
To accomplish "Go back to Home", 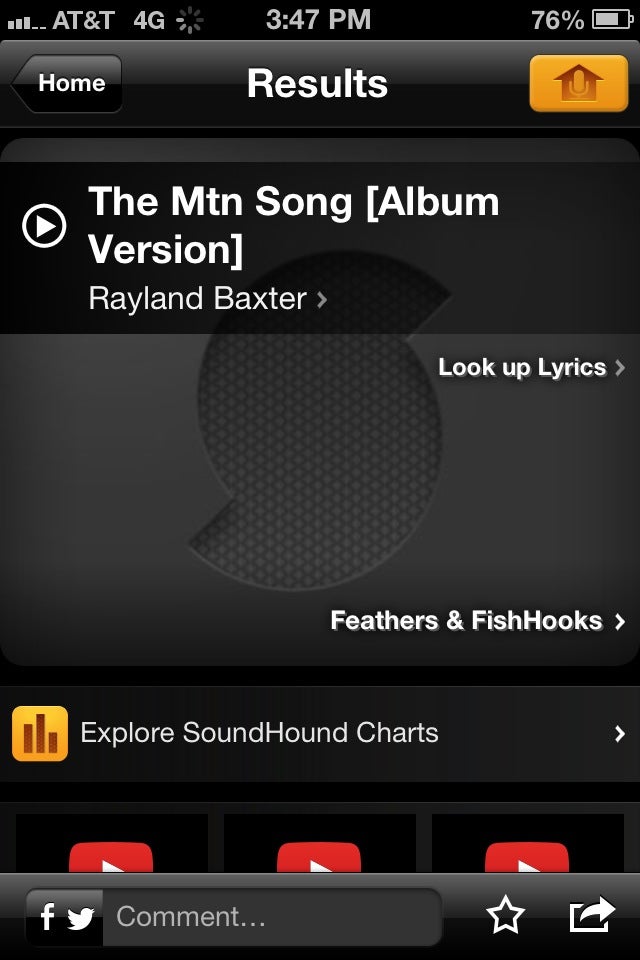I will pos(68,83).
